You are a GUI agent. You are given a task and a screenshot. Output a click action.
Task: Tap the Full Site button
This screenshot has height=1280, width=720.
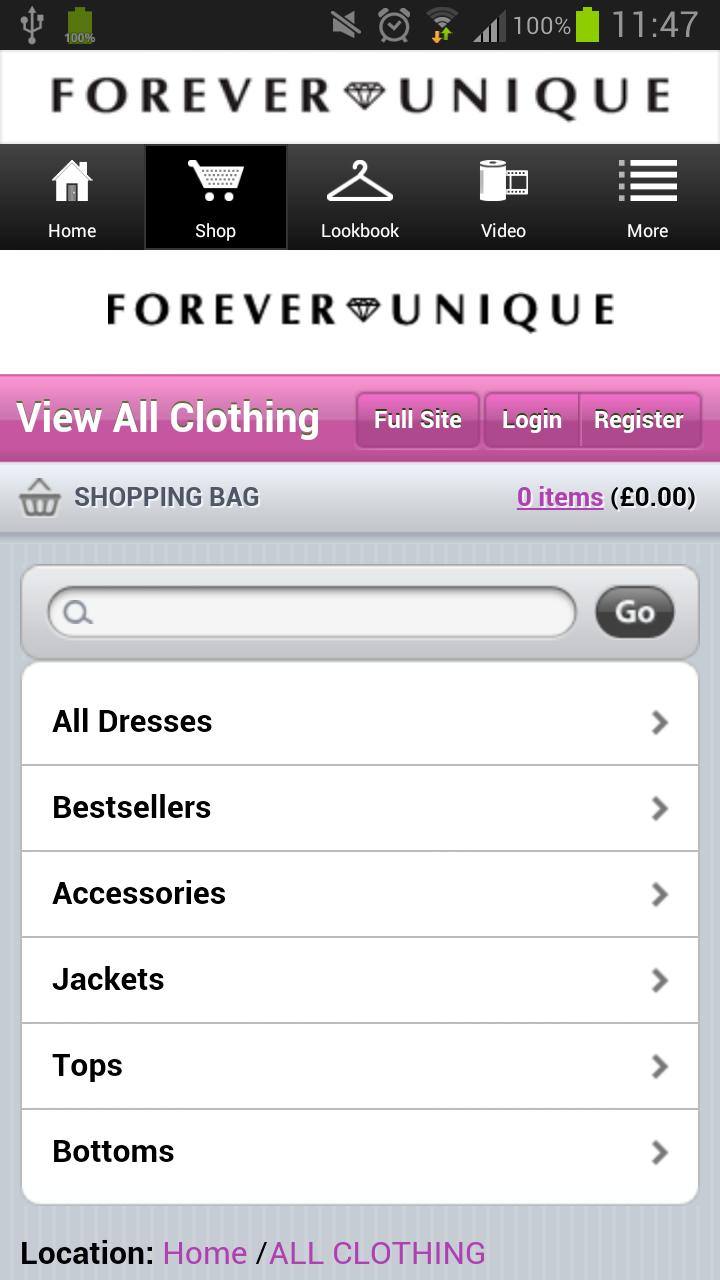418,420
